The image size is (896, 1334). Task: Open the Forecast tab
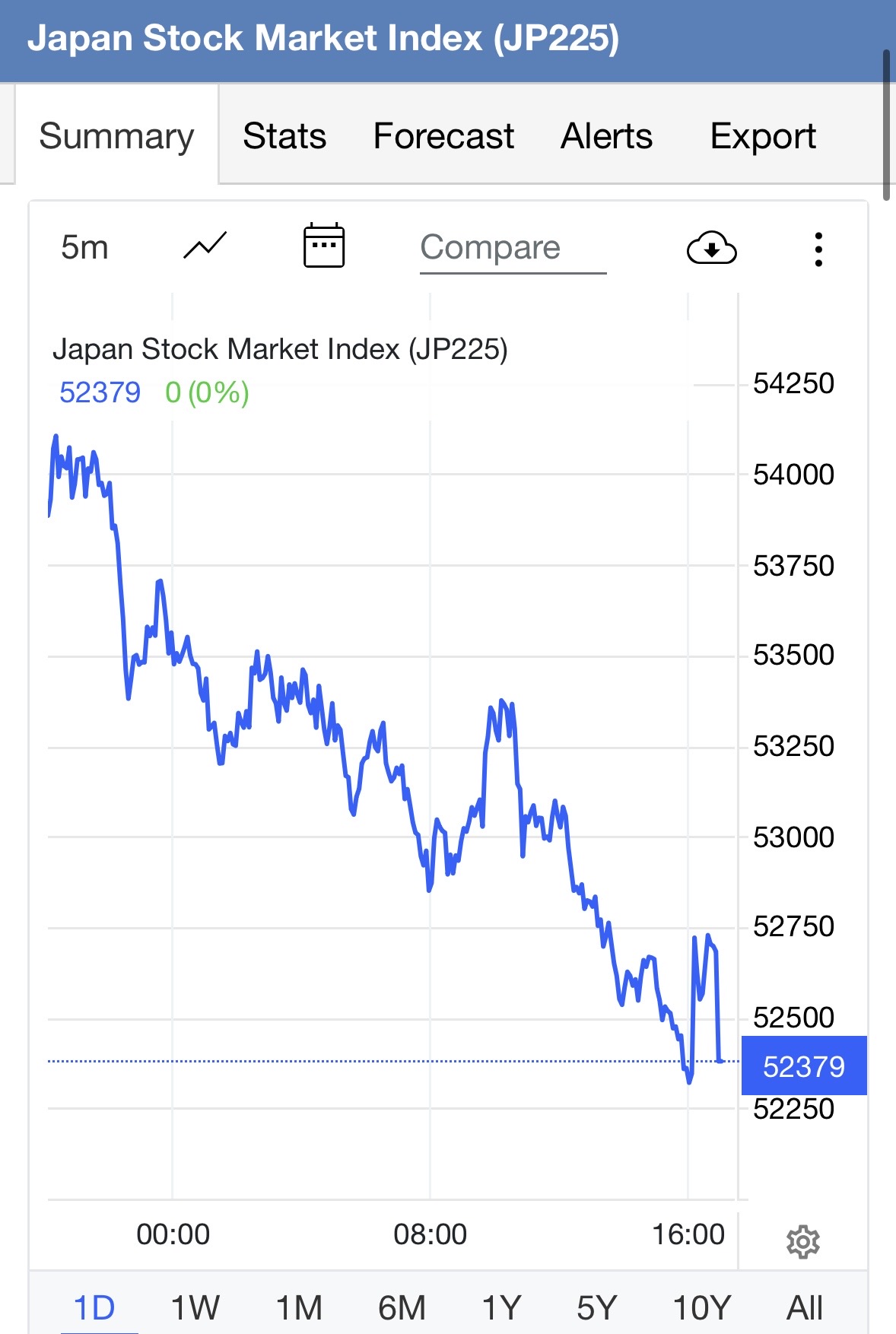tap(443, 137)
